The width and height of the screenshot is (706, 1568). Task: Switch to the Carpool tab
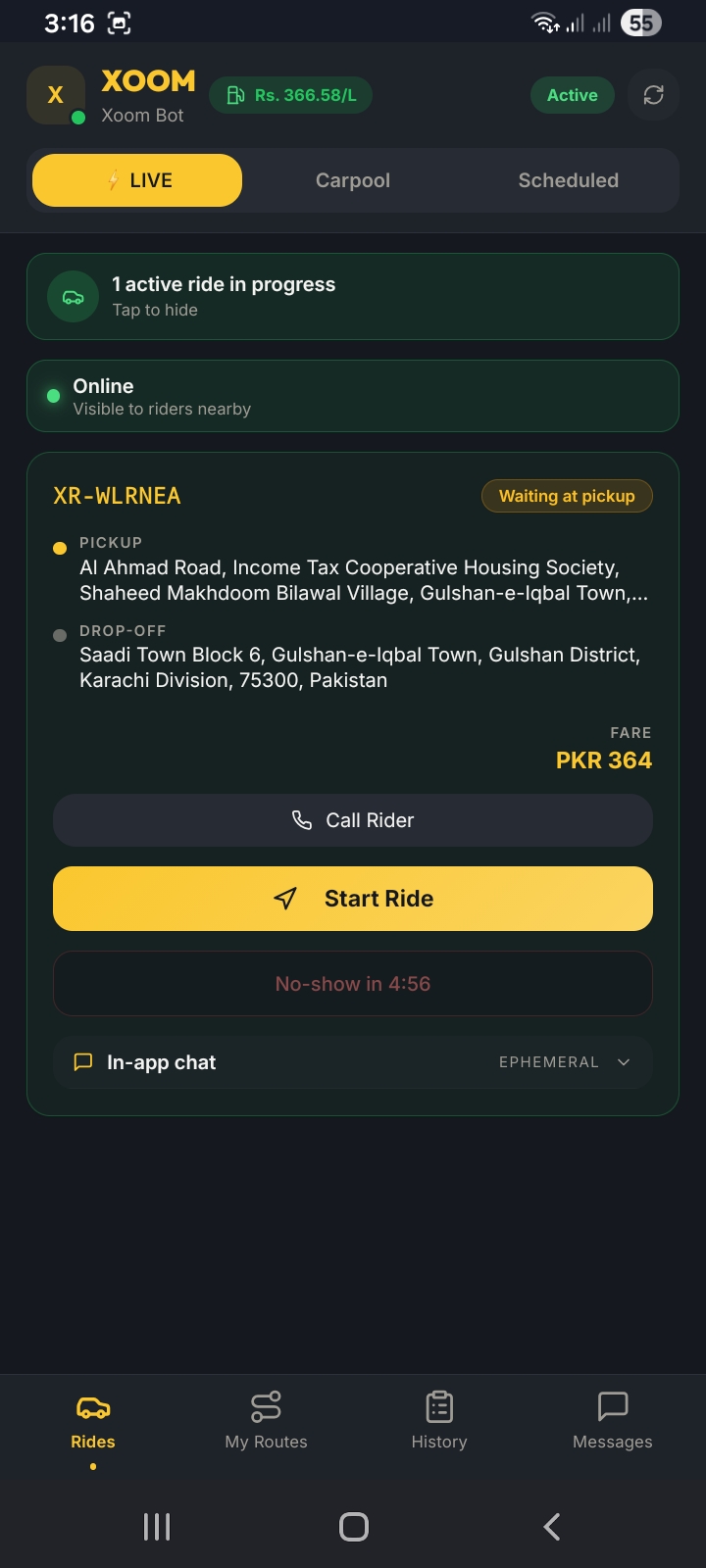[353, 180]
